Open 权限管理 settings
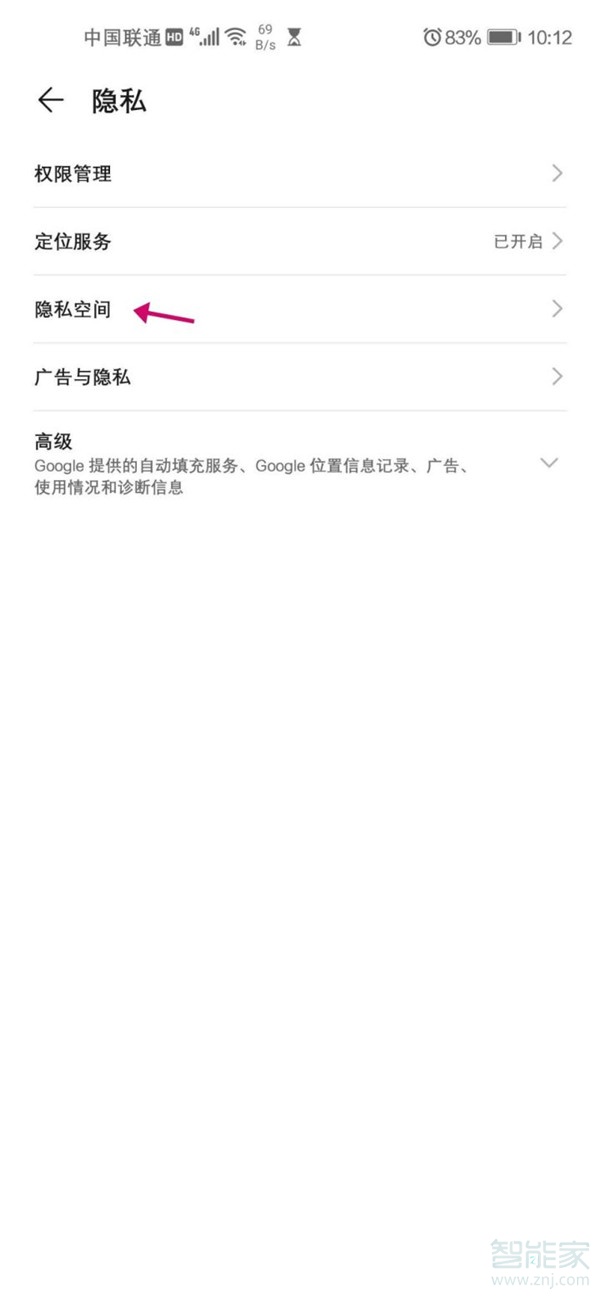Screen dimensions: 600x1299 tap(299, 174)
